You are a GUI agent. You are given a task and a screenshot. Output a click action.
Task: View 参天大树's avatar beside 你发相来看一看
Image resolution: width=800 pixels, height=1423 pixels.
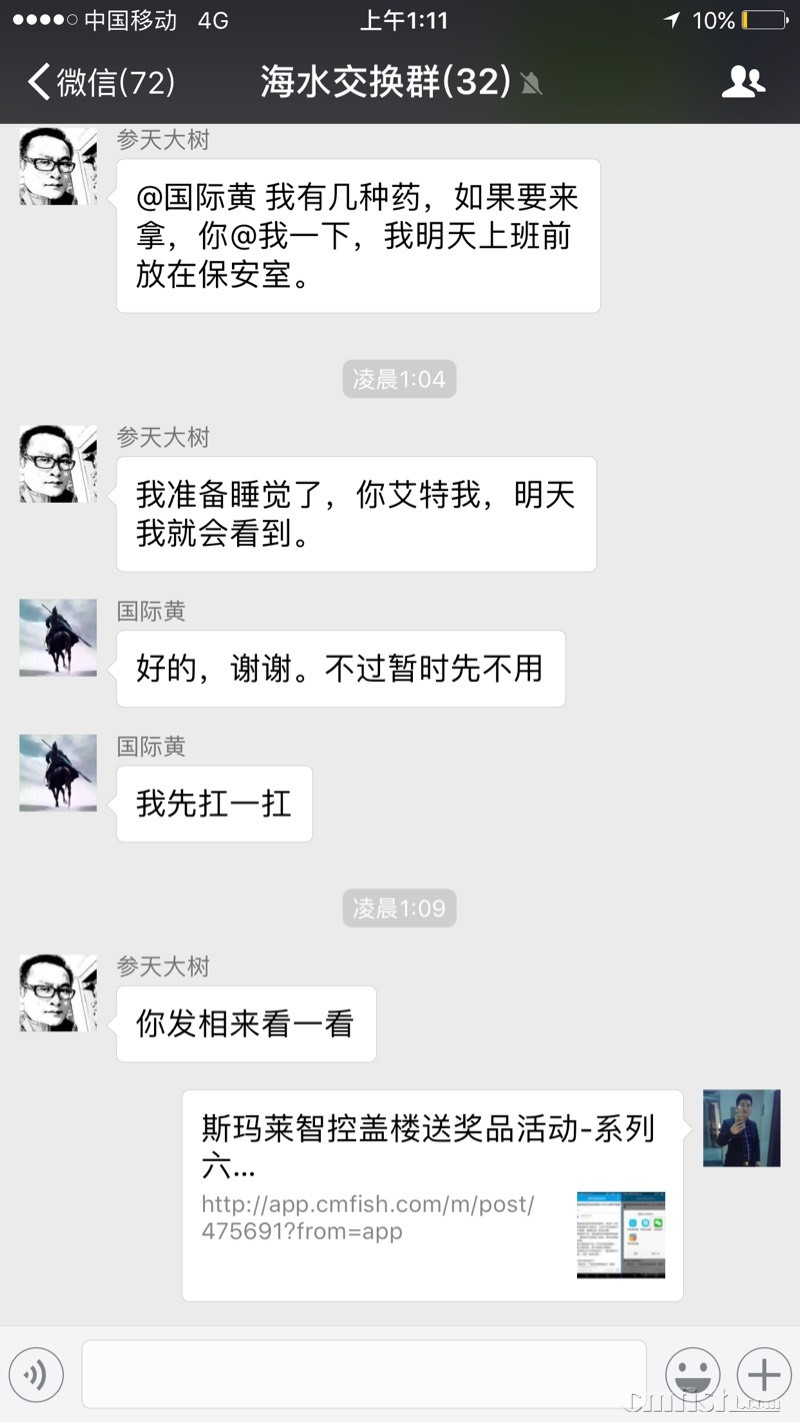coord(58,993)
